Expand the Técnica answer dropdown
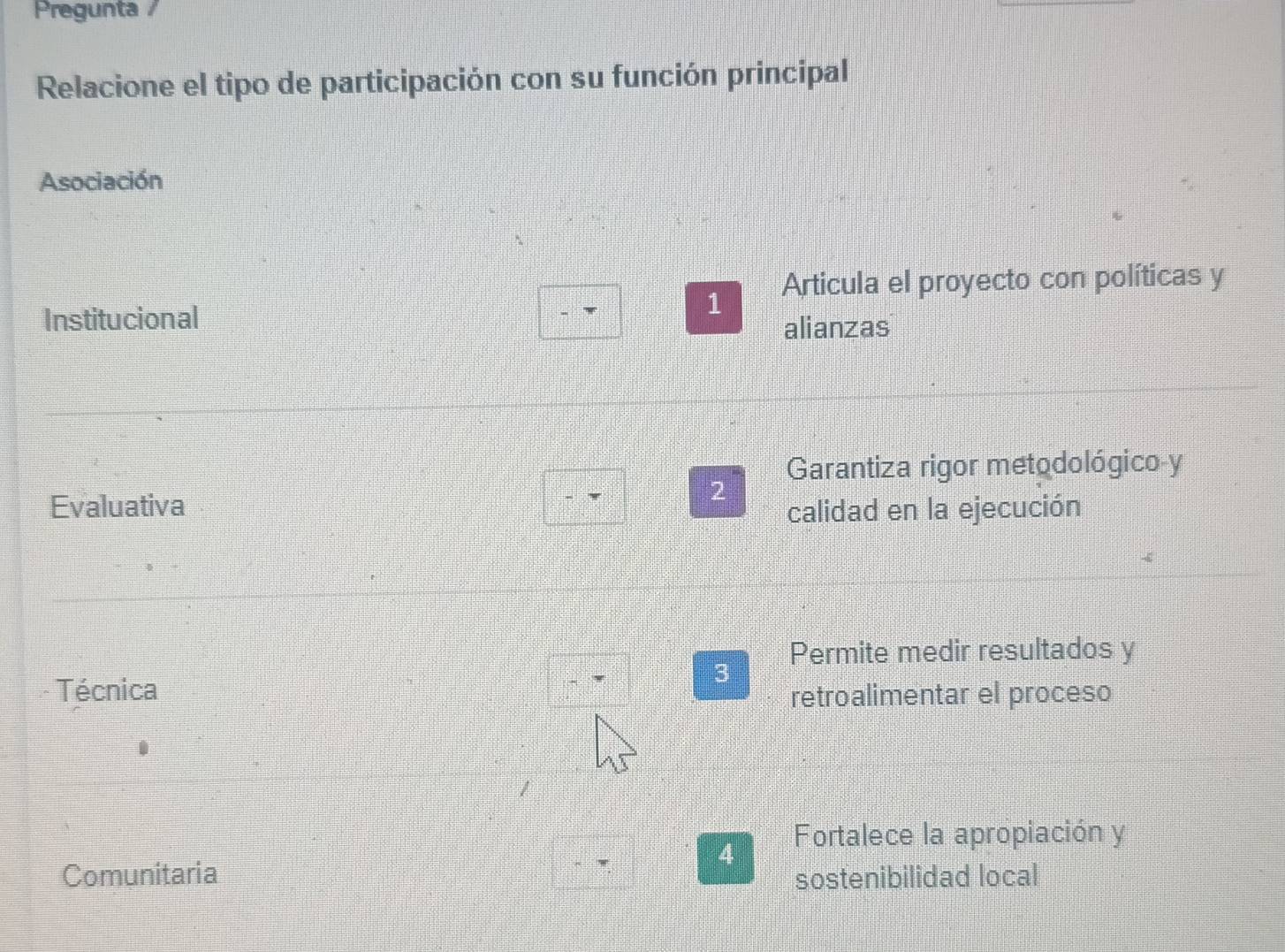The image size is (1285, 952). coord(589,680)
